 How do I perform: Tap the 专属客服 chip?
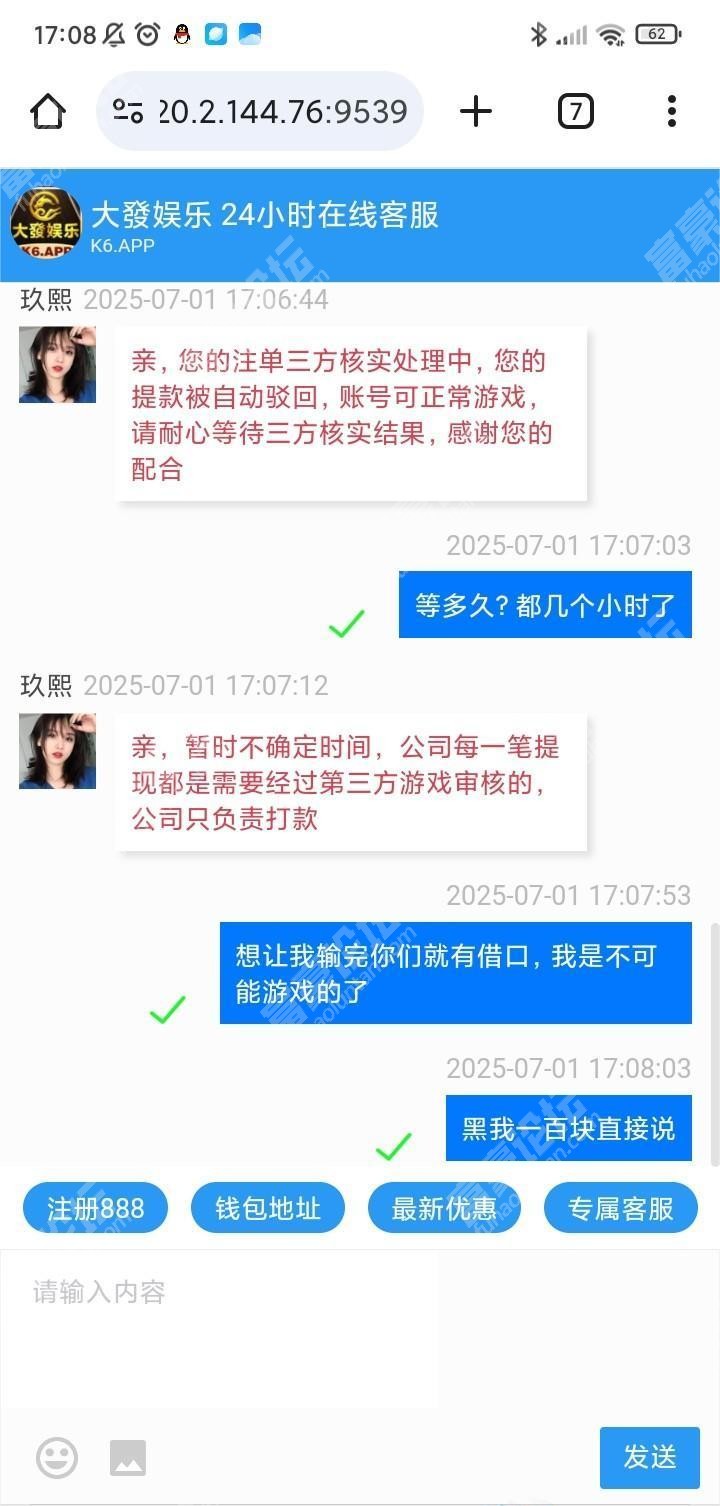pyautogui.click(x=620, y=1208)
